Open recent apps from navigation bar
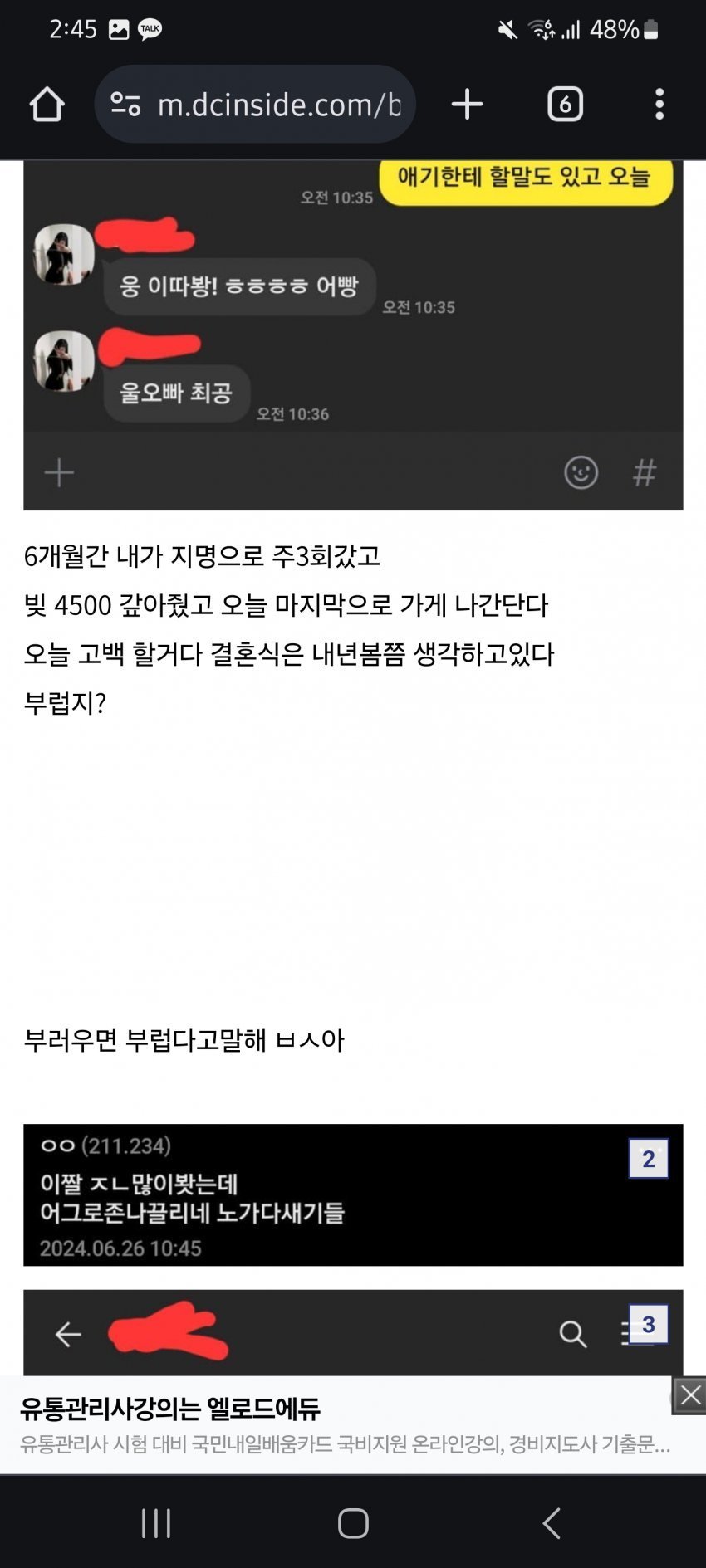The image size is (706, 1568). (x=155, y=1523)
